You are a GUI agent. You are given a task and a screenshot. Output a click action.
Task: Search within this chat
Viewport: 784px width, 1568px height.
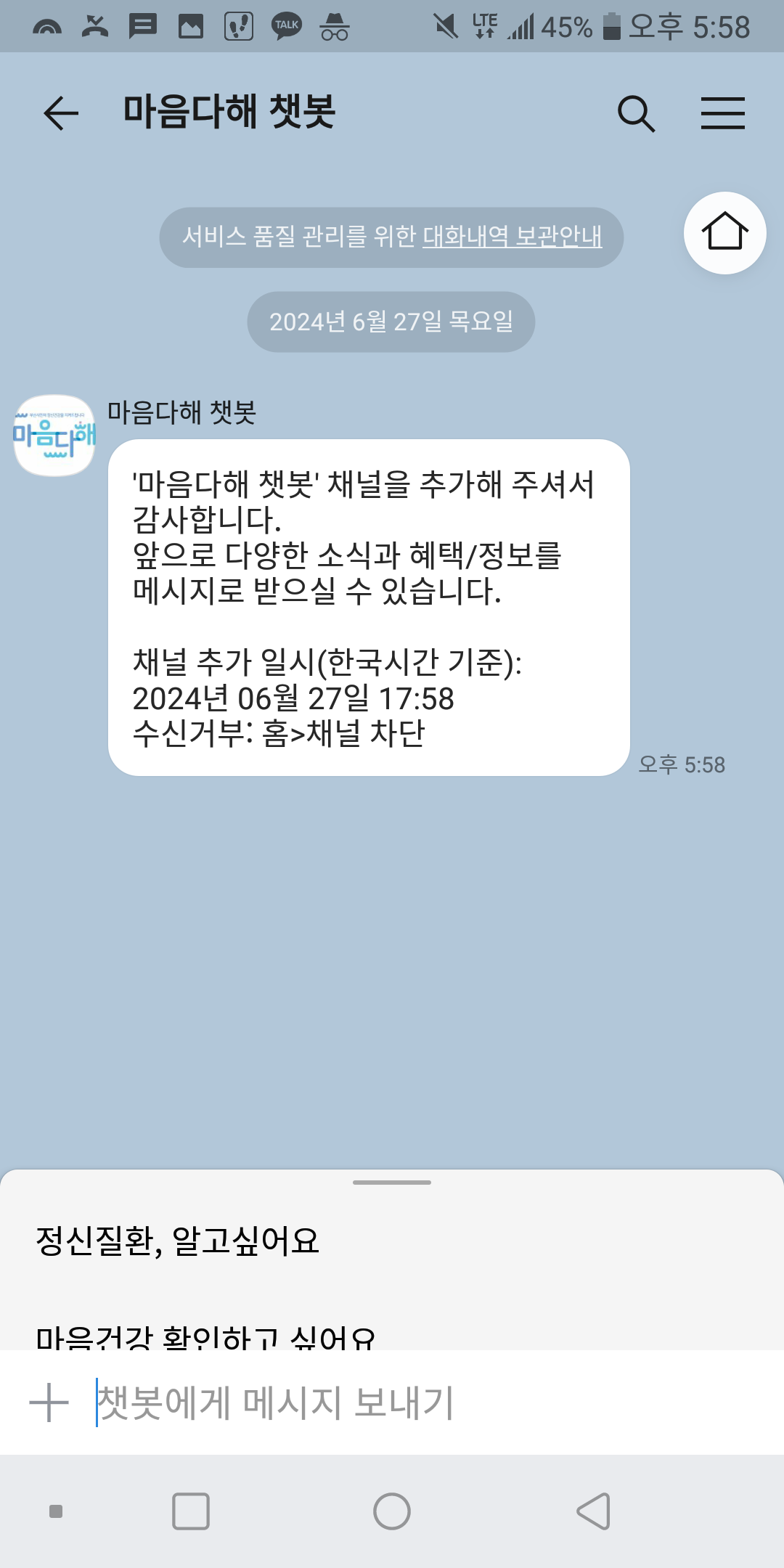coord(636,113)
